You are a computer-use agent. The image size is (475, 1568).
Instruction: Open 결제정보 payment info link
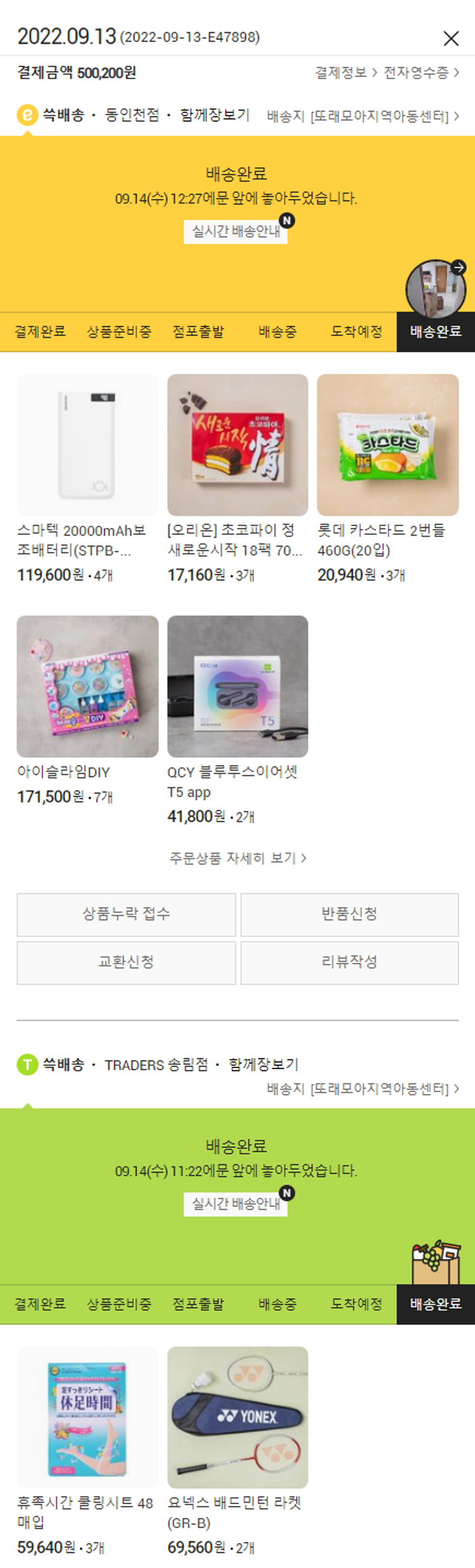click(x=346, y=73)
